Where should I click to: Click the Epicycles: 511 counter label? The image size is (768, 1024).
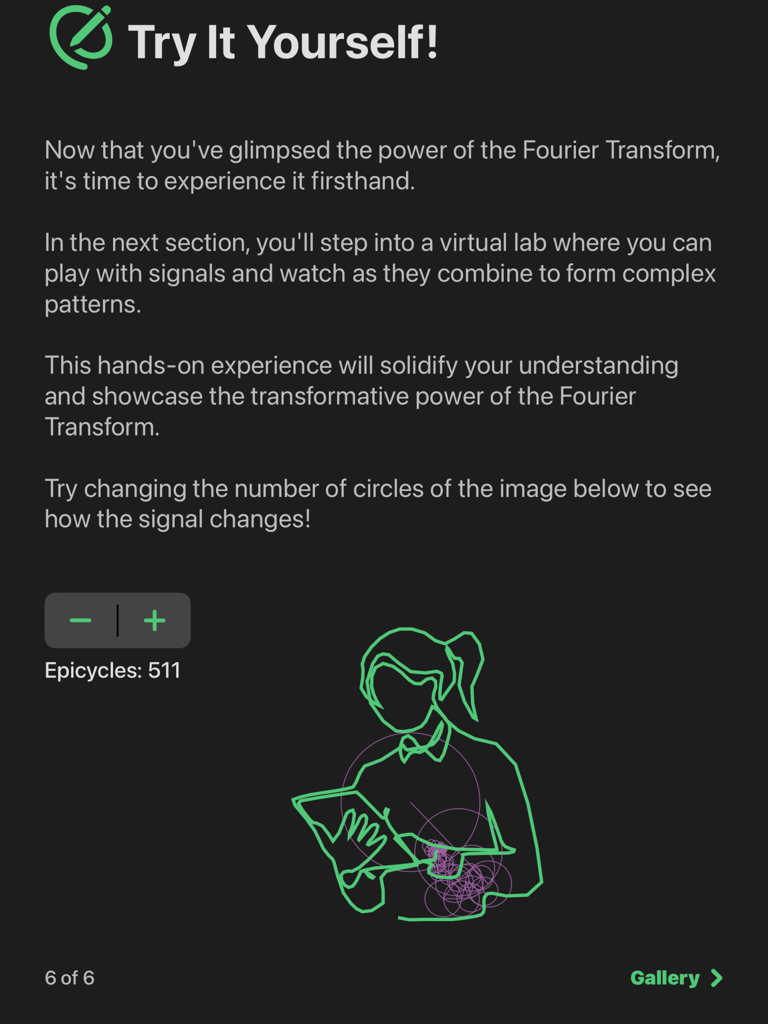[113, 670]
